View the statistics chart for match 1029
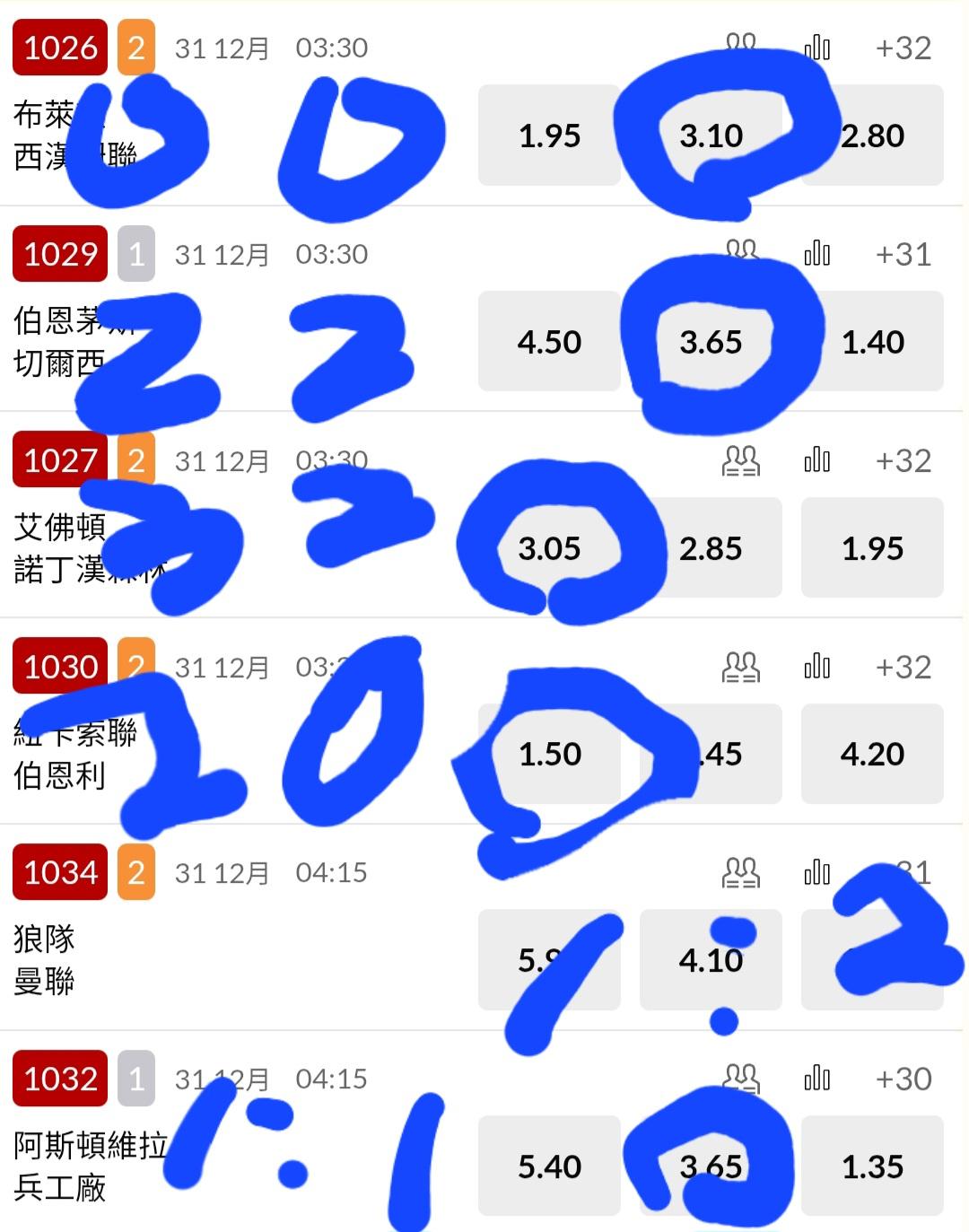This screenshot has width=969, height=1232. tap(817, 254)
